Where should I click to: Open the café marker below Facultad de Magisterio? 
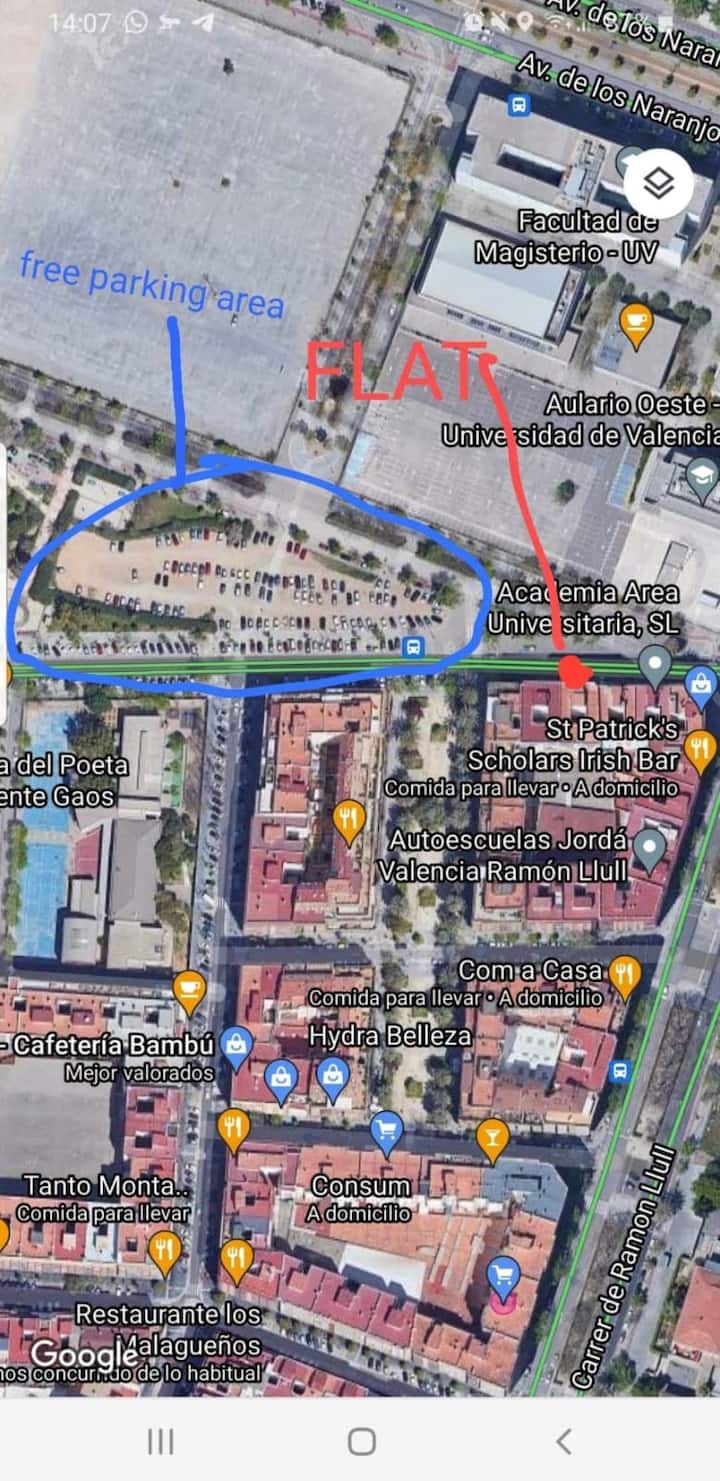pos(636,324)
